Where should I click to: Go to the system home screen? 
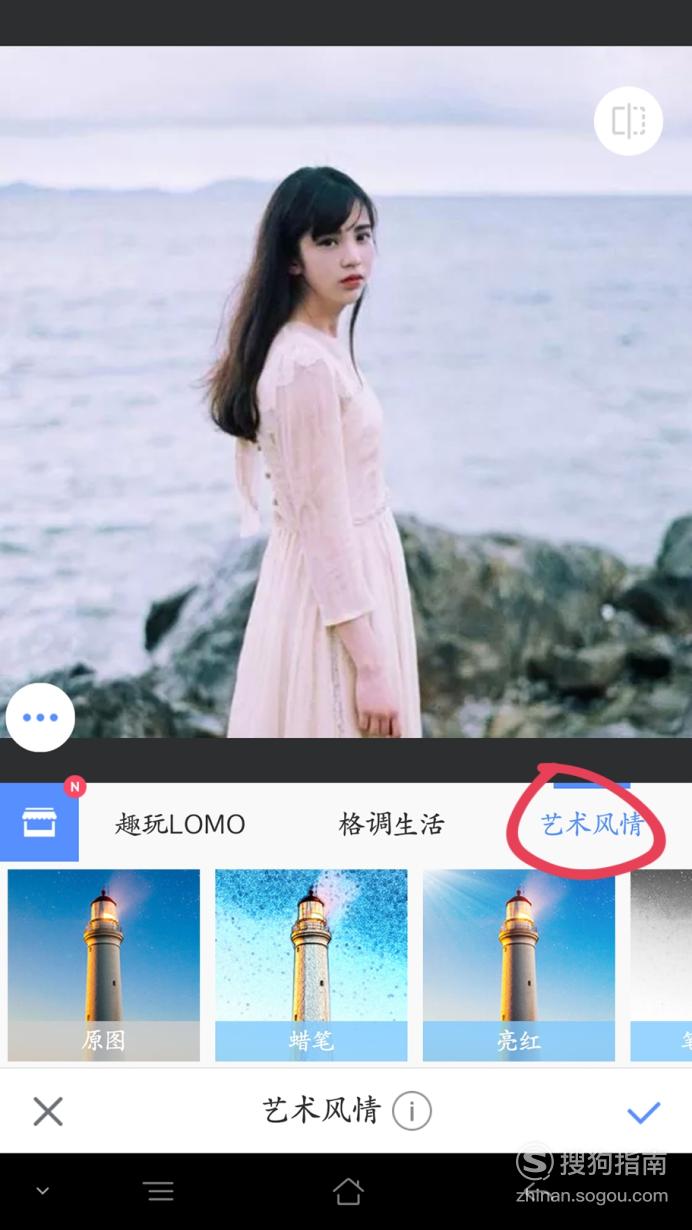click(x=348, y=1191)
